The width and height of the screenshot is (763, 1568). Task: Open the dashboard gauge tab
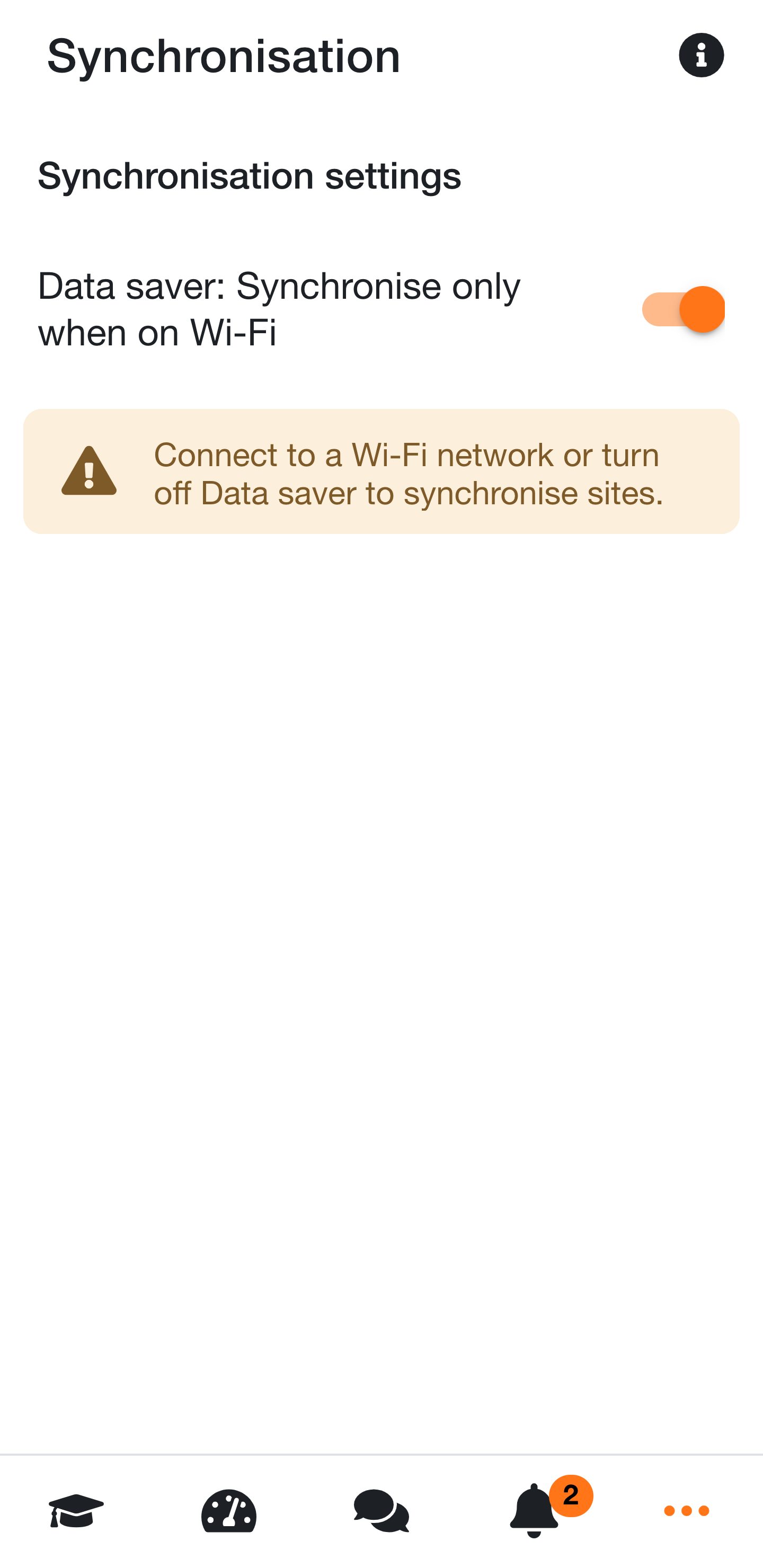click(229, 1510)
